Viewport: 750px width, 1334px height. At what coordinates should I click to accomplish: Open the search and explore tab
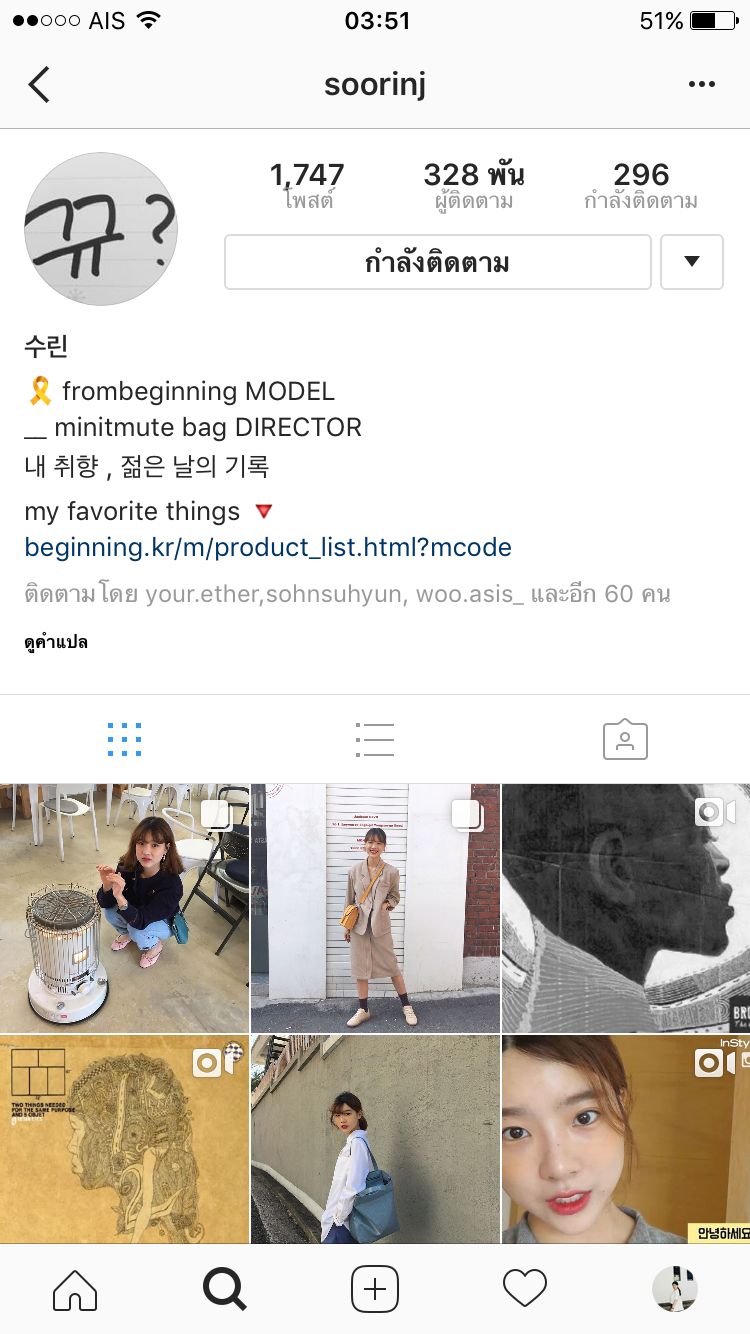coord(225,1289)
